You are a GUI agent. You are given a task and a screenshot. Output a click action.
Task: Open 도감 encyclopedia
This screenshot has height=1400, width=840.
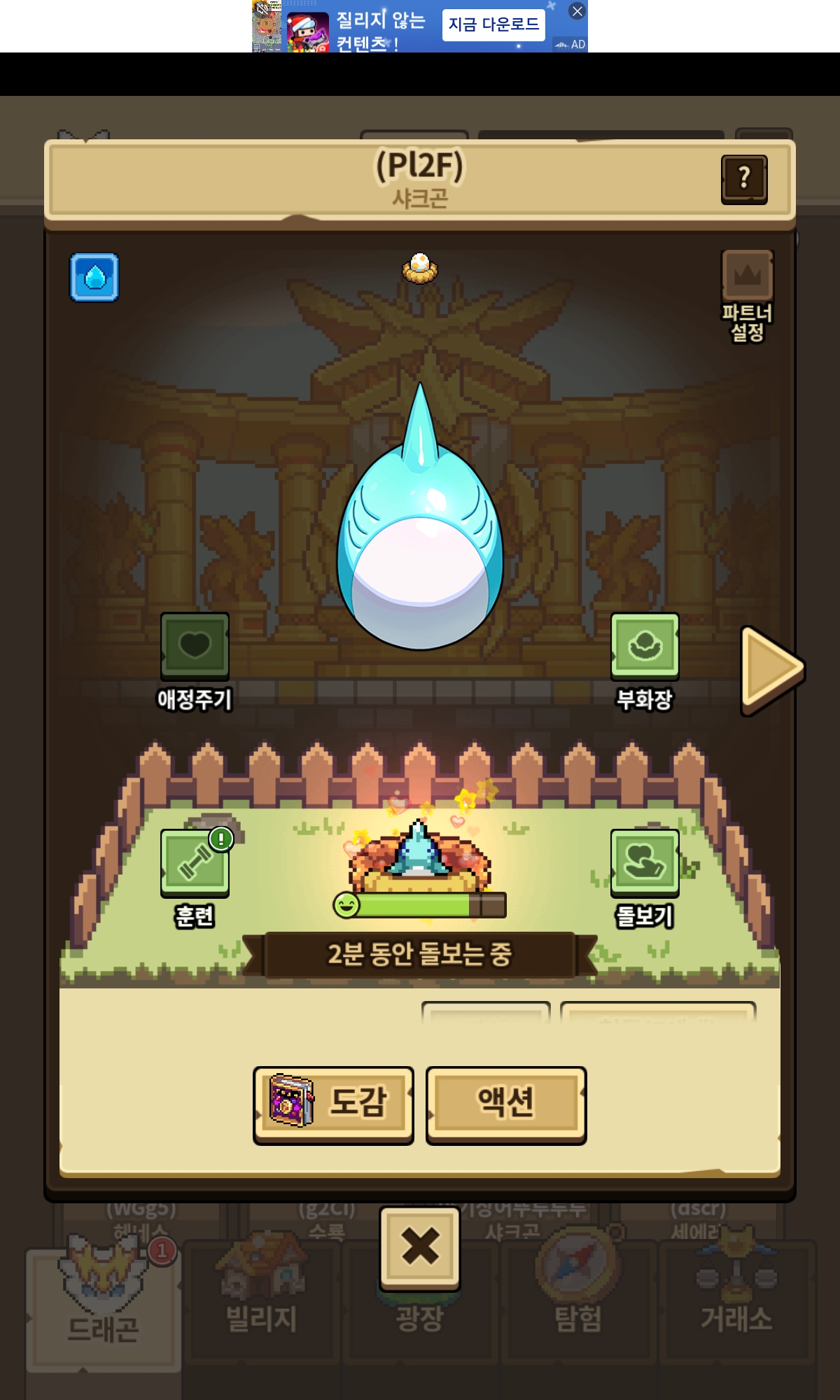[x=333, y=1104]
